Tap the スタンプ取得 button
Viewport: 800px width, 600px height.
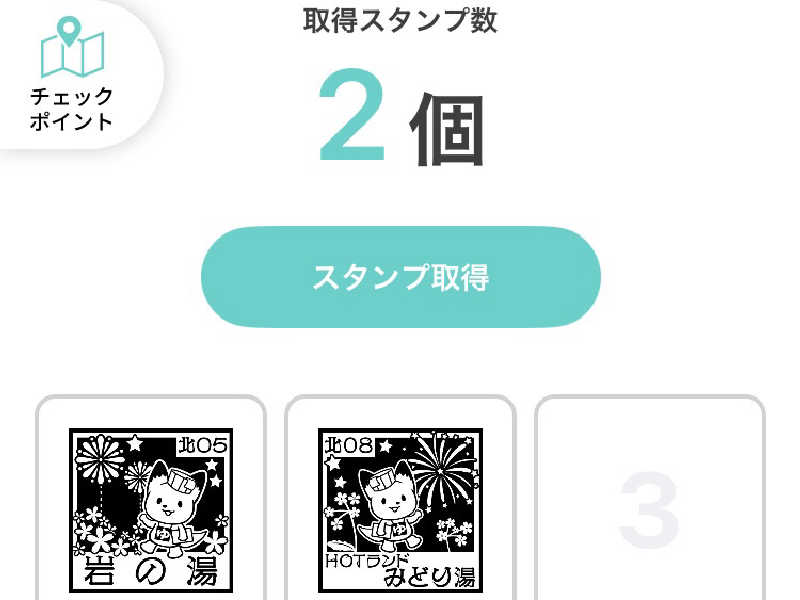pyautogui.click(x=401, y=277)
